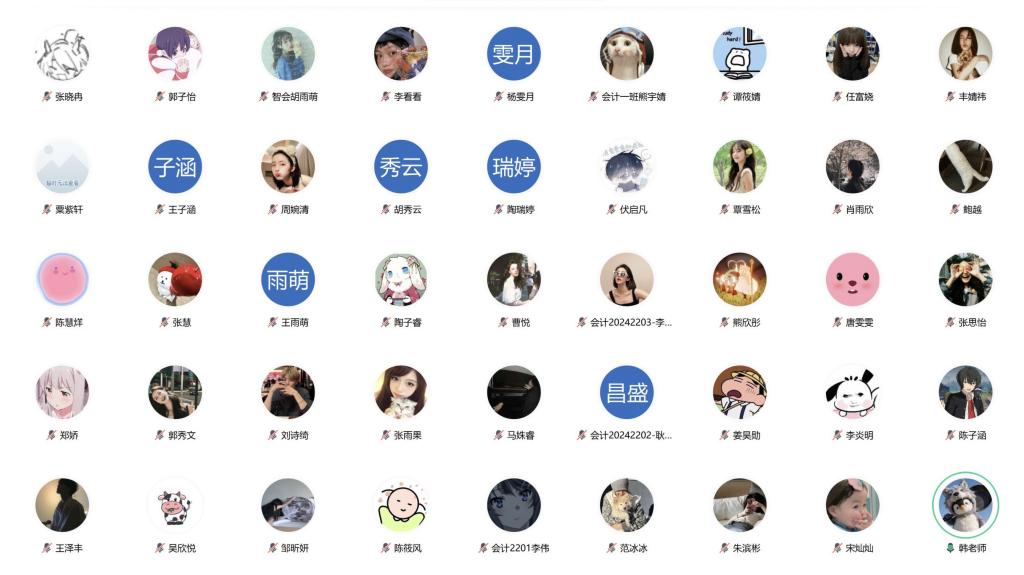Tap the 吴欣悦 participant tile

pyautogui.click(x=175, y=506)
